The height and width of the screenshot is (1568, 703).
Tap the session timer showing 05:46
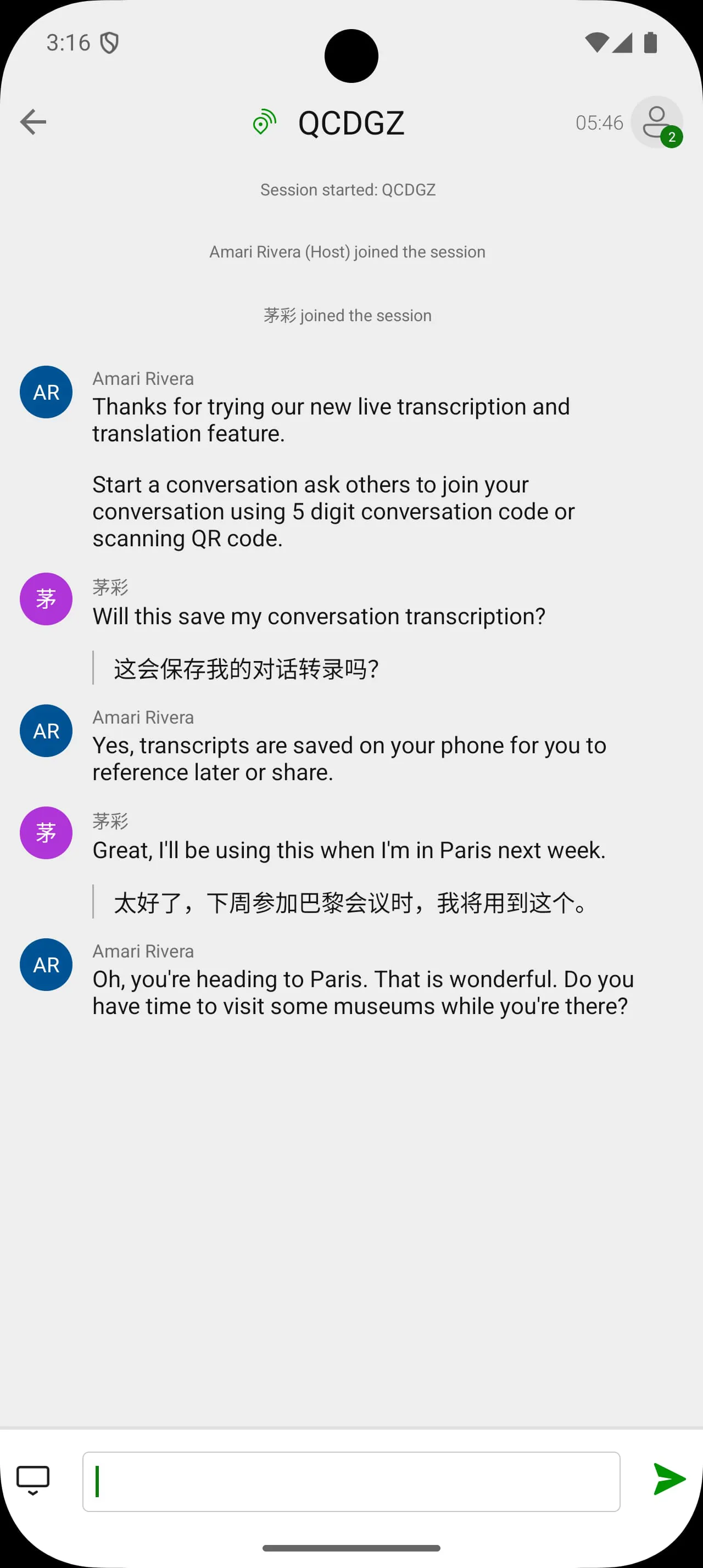tap(600, 122)
